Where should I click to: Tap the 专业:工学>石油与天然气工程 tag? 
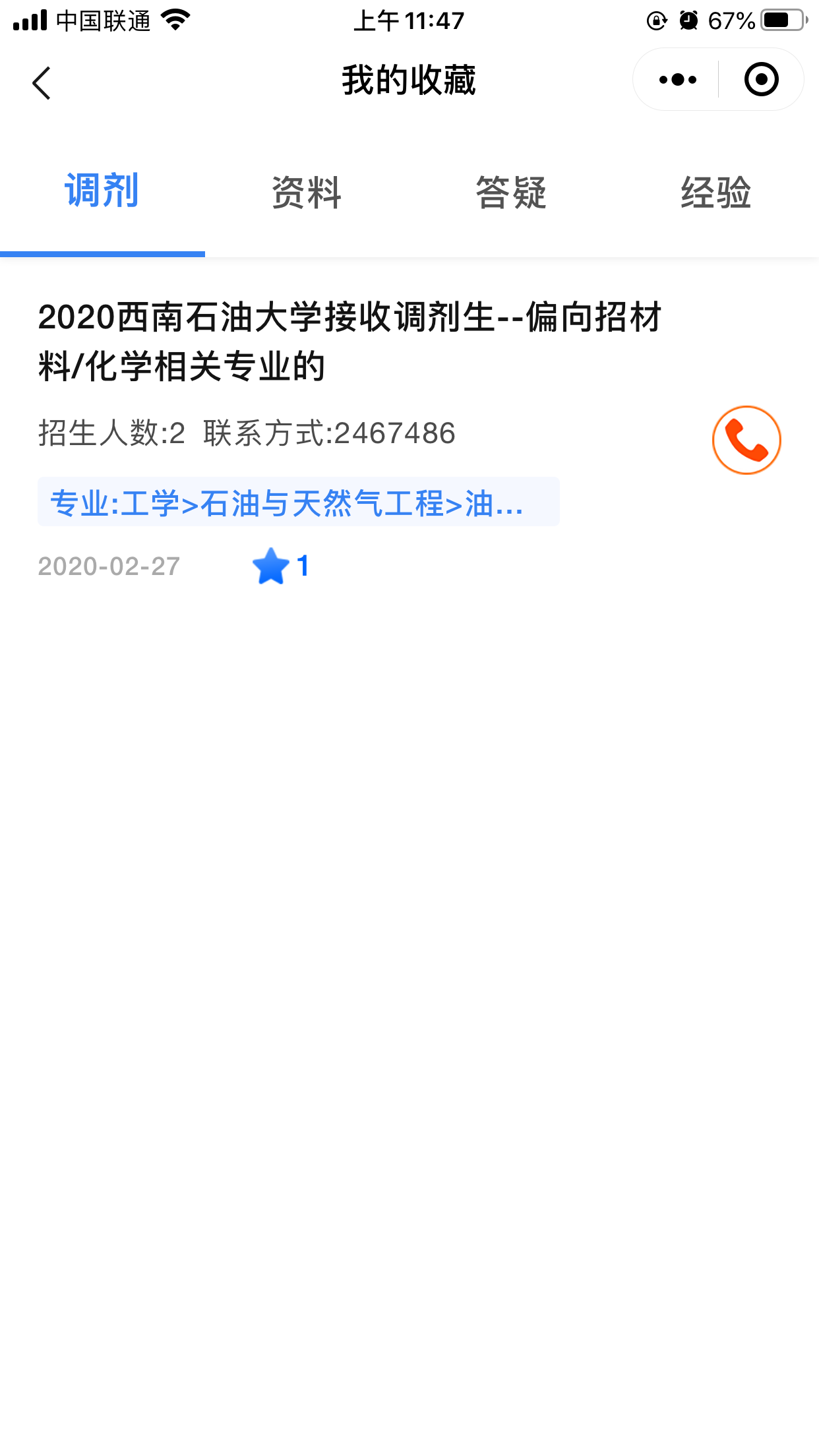[x=299, y=502]
